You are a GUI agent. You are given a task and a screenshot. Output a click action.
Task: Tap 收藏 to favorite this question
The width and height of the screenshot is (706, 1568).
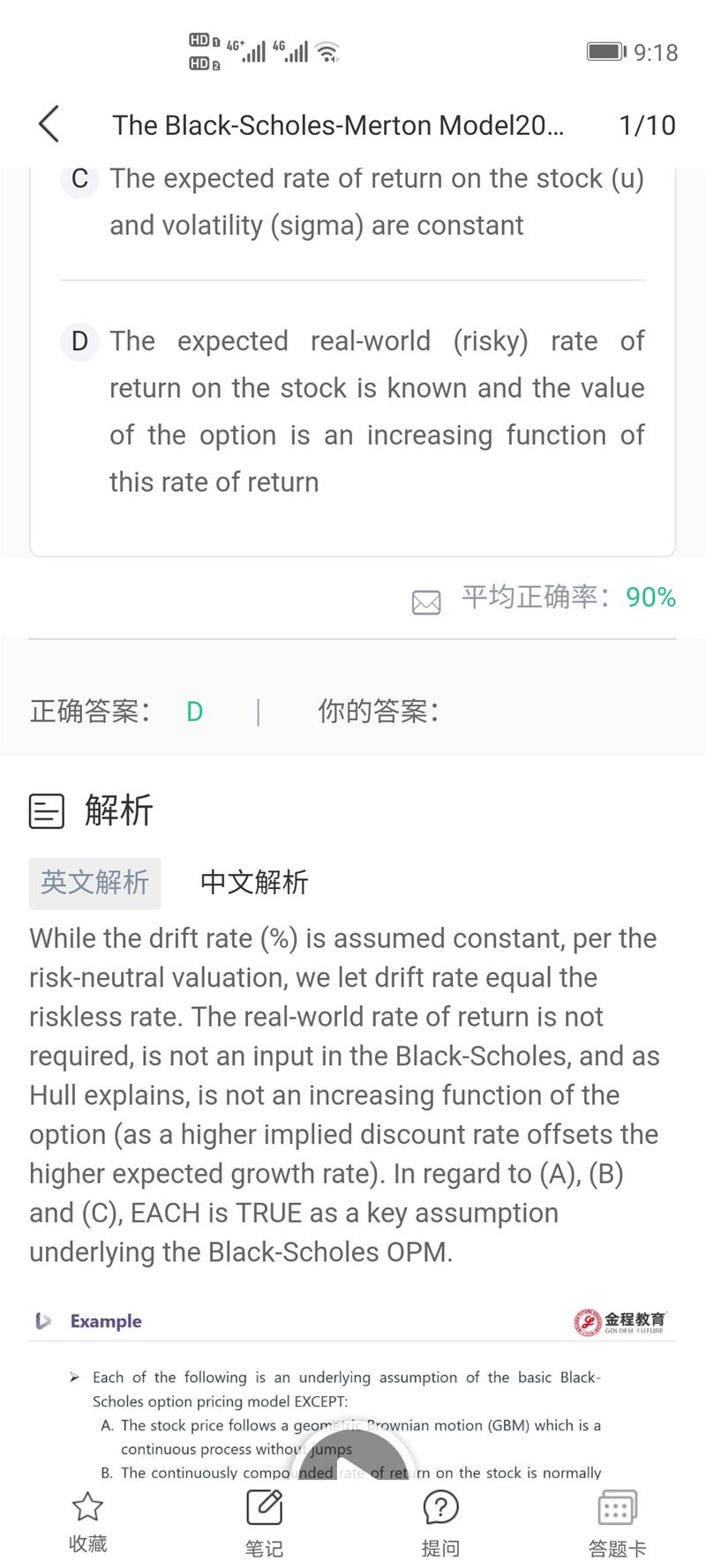tap(87, 1523)
